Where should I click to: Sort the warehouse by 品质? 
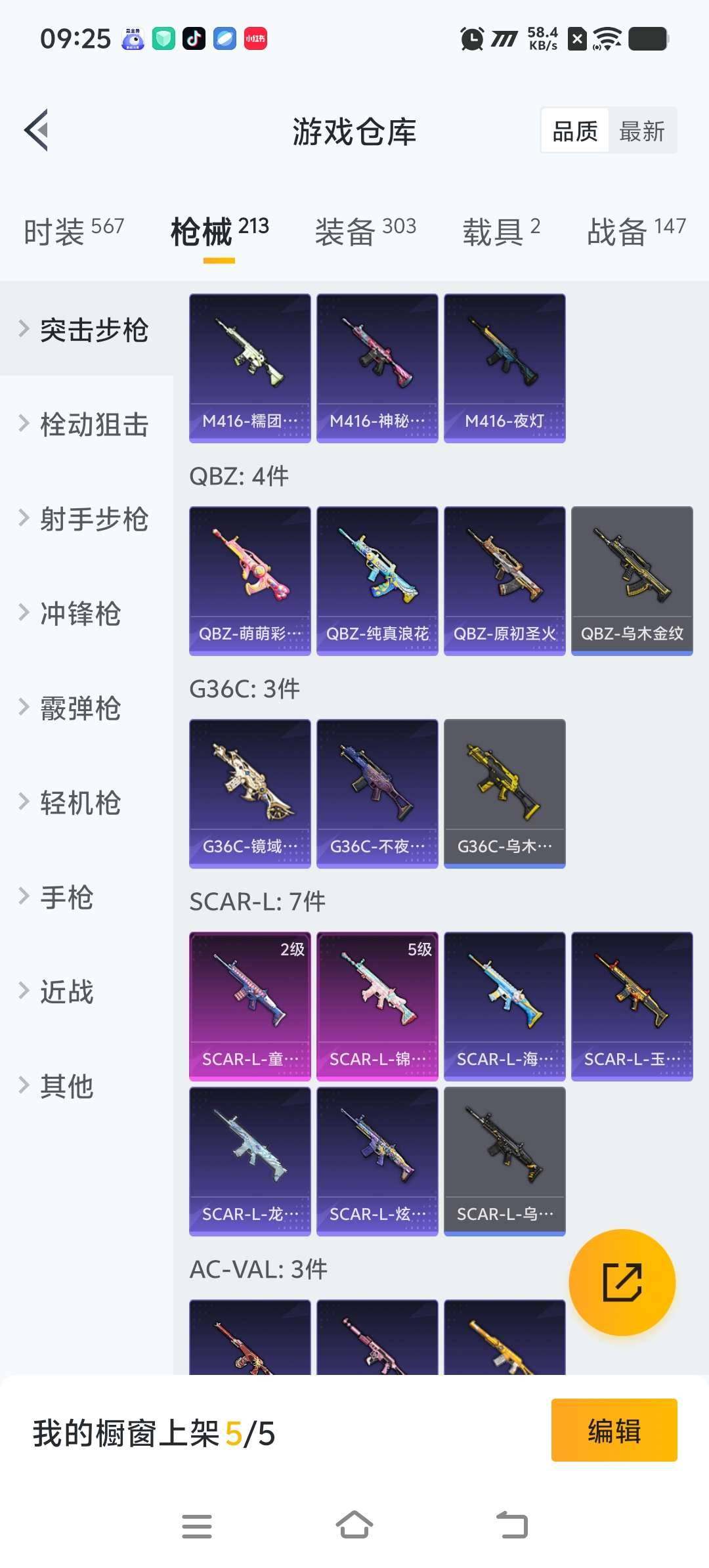[x=575, y=131]
